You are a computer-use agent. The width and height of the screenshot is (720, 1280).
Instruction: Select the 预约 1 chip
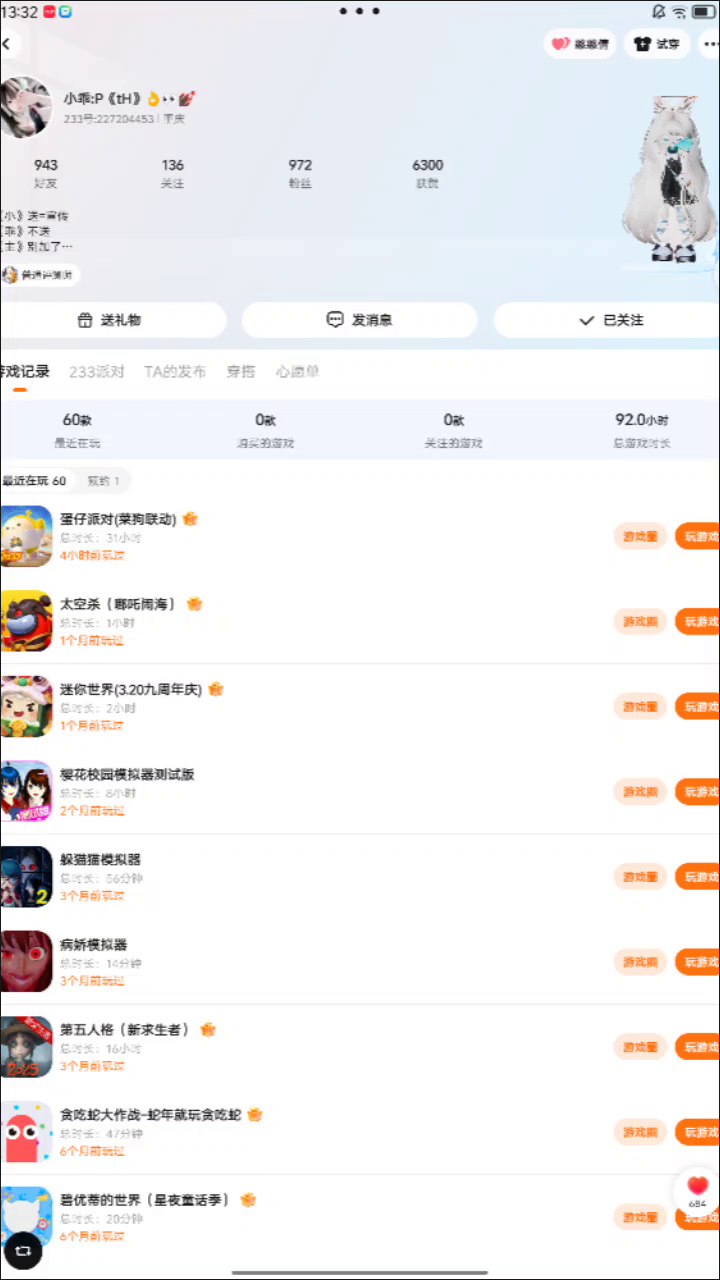point(104,481)
